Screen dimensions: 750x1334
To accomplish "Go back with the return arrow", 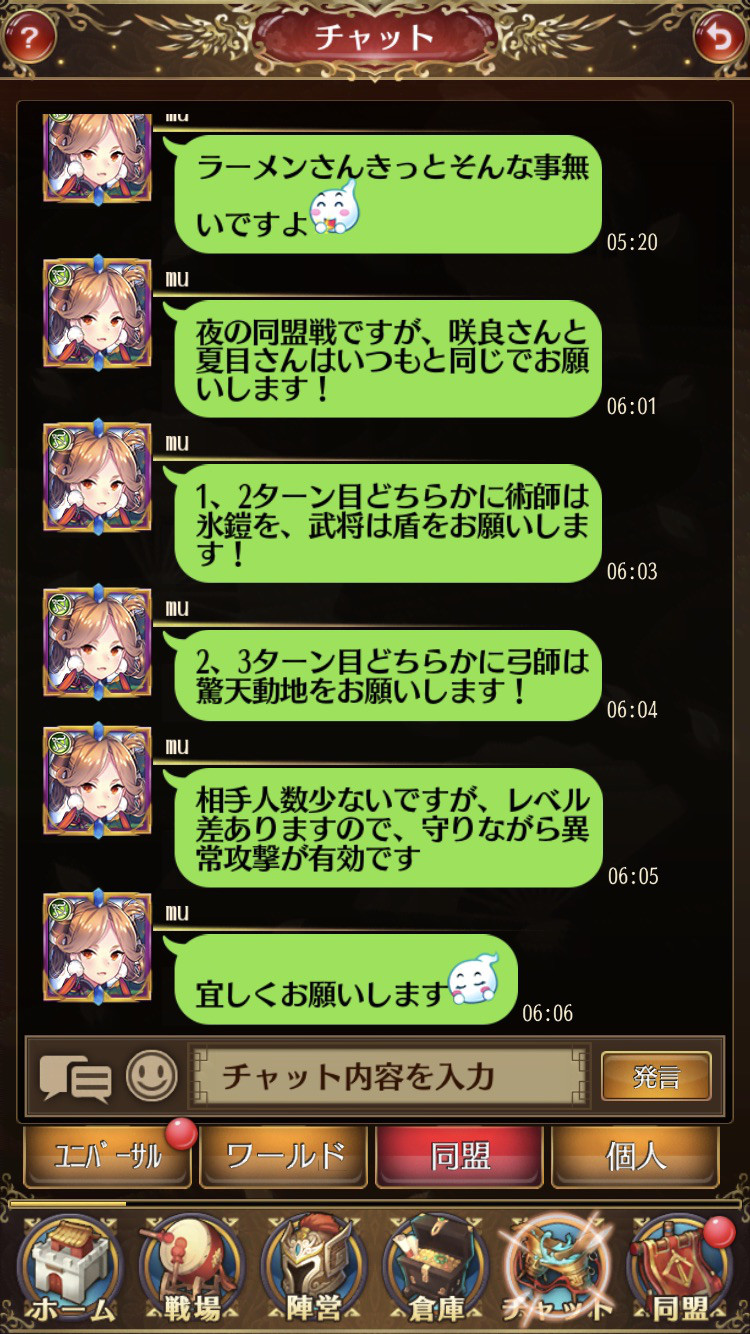I will [719, 38].
